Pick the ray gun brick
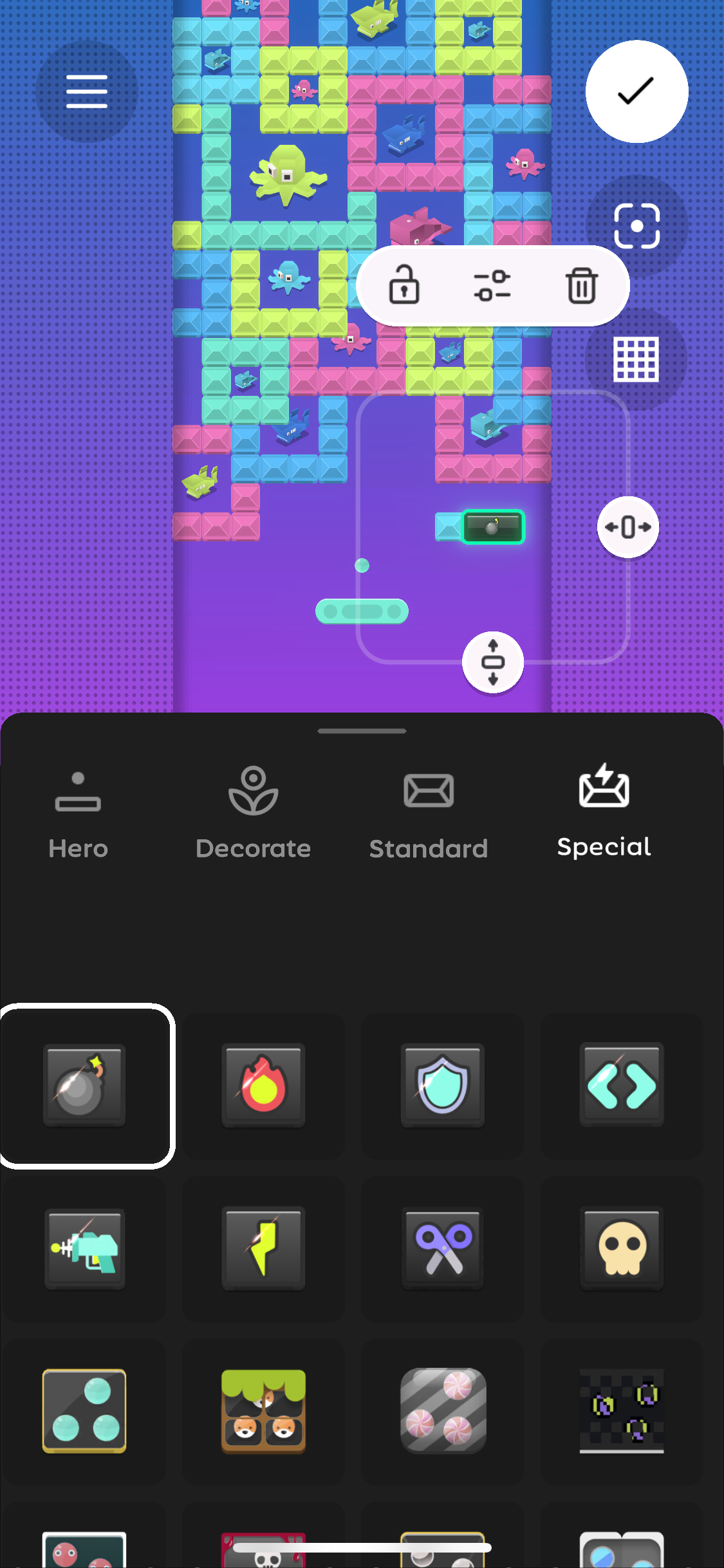Viewport: 724px width, 1568px height. coord(84,1249)
